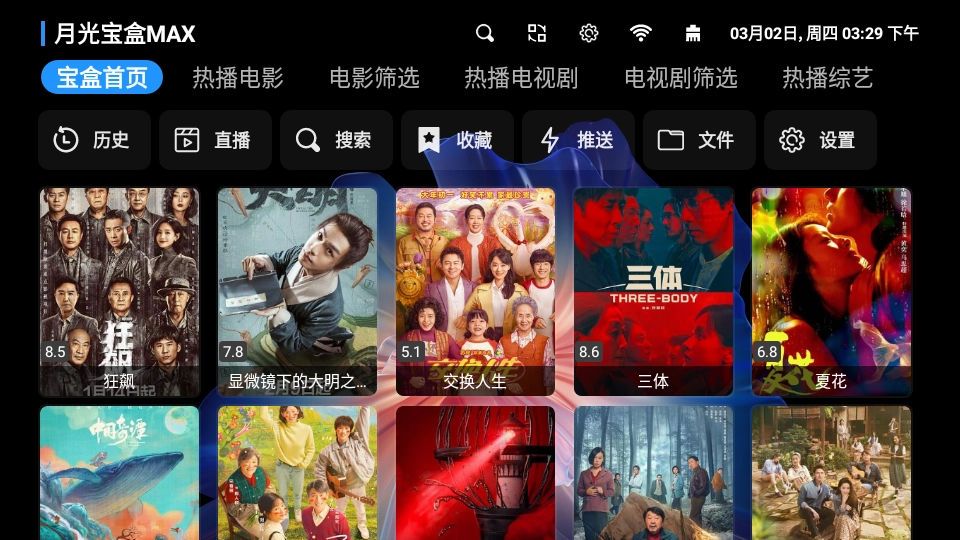Tap the 搜索 button
Viewport: 960px width, 540px height.
click(x=336, y=140)
